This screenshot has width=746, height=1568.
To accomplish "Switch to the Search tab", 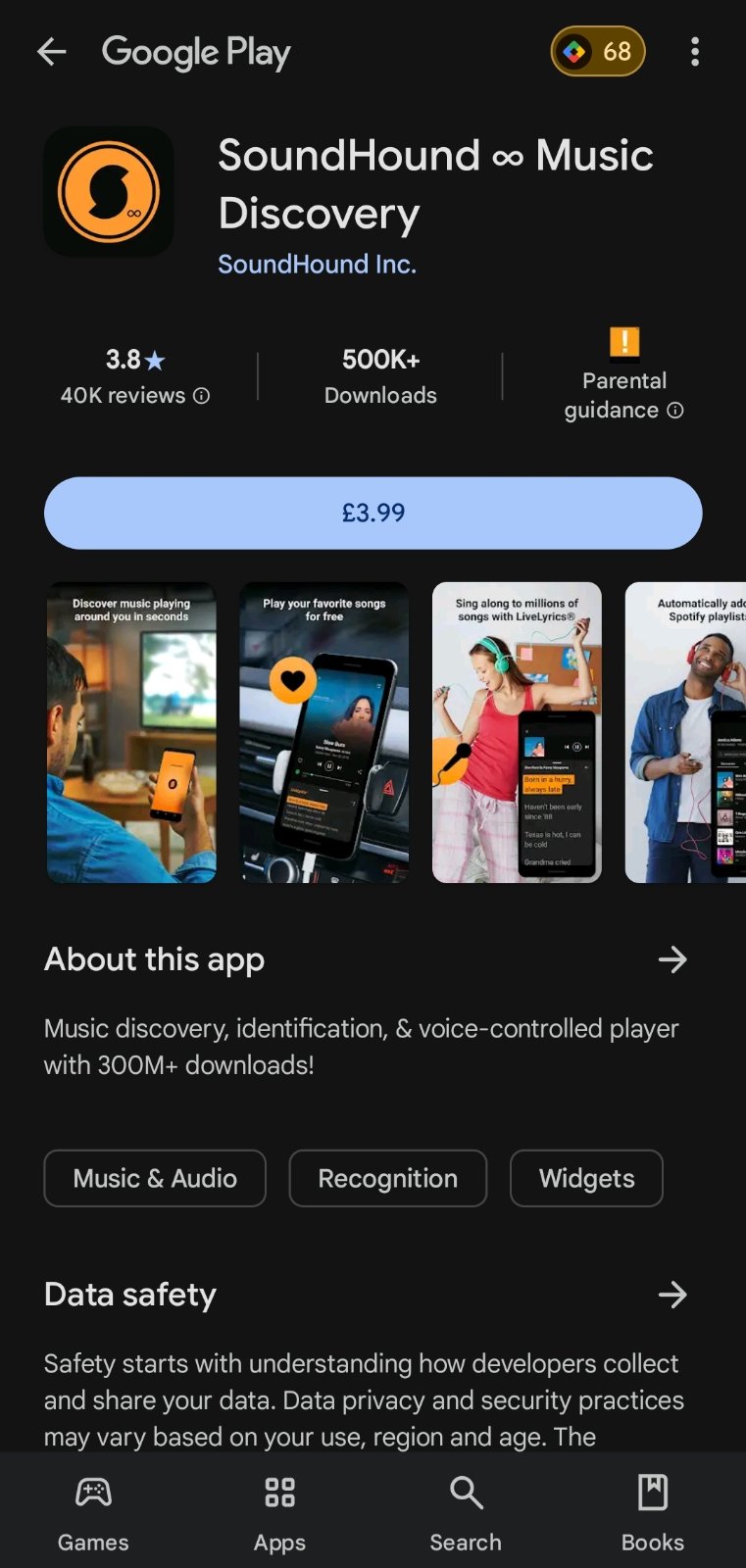I will [x=466, y=1513].
